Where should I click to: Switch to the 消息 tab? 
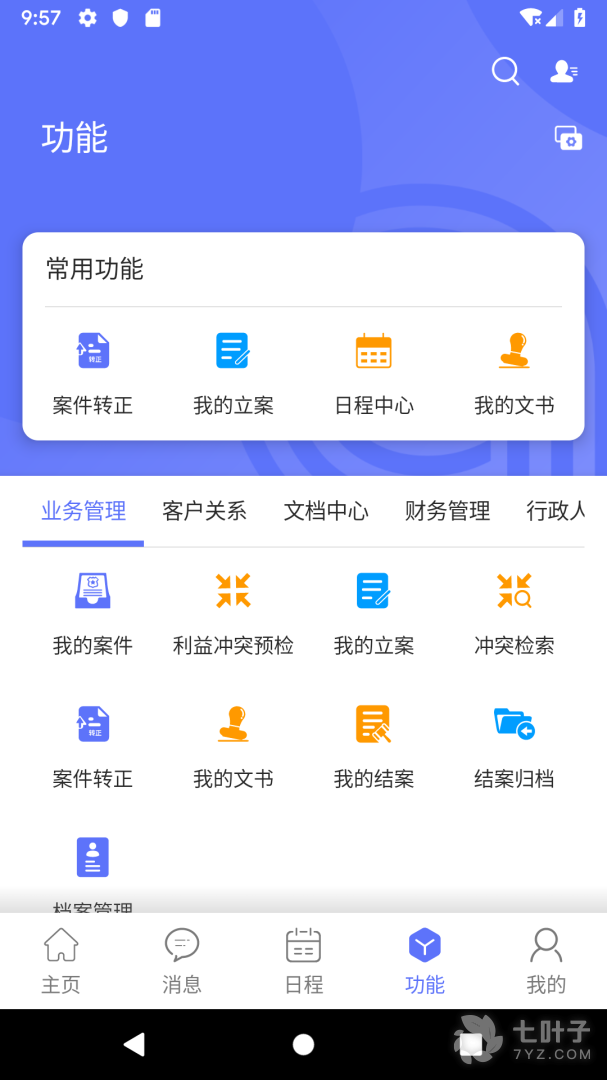[182, 960]
